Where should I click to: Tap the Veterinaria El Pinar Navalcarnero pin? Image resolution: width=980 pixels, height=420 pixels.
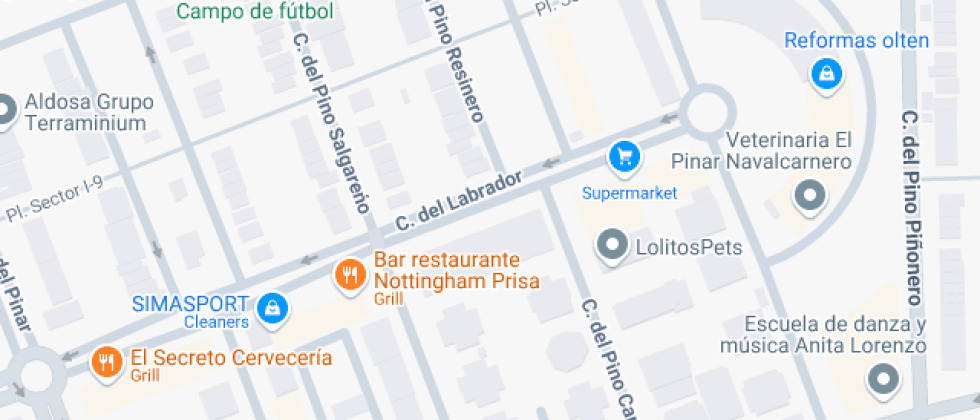(810, 196)
